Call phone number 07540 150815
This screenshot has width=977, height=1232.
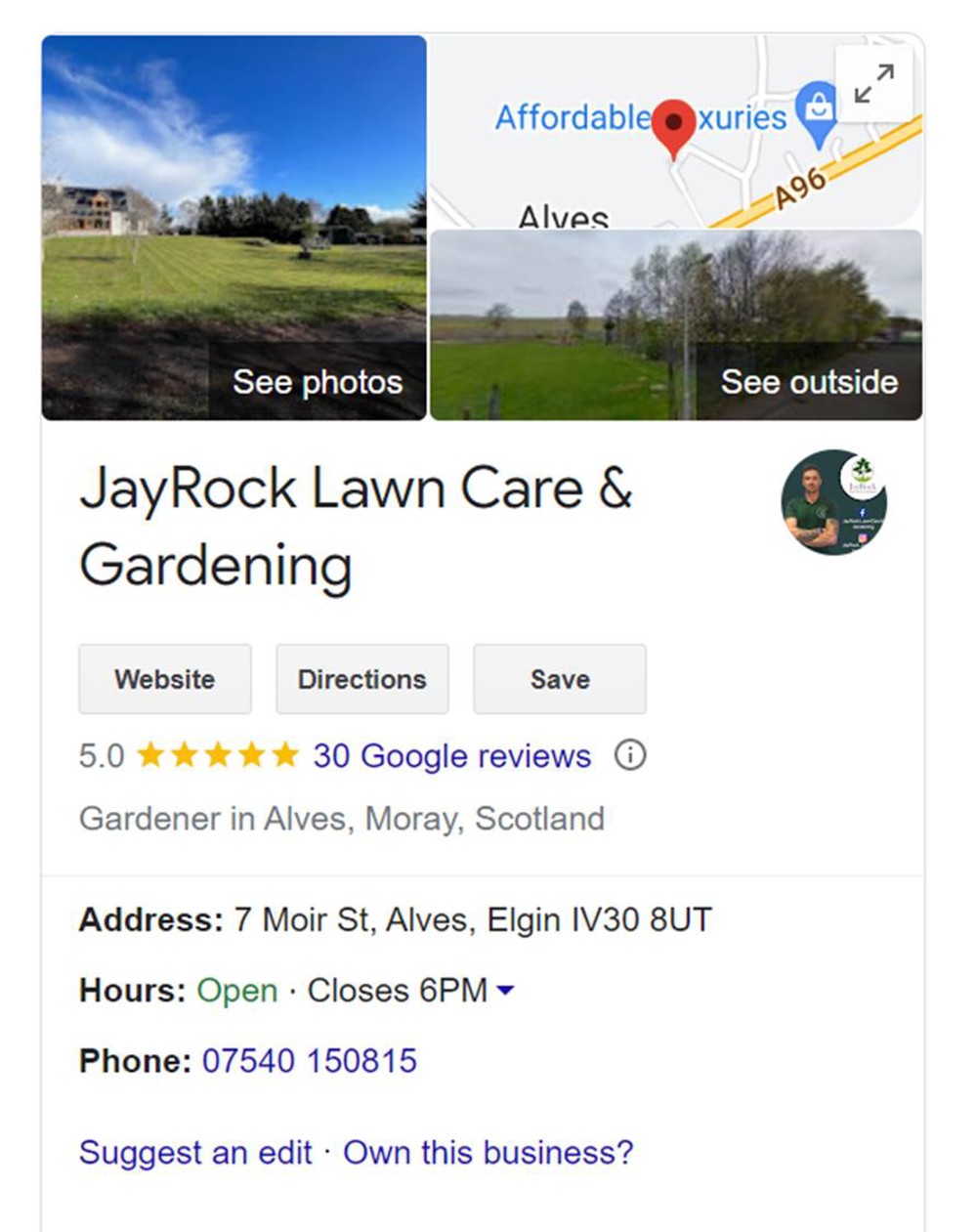pyautogui.click(x=309, y=1061)
